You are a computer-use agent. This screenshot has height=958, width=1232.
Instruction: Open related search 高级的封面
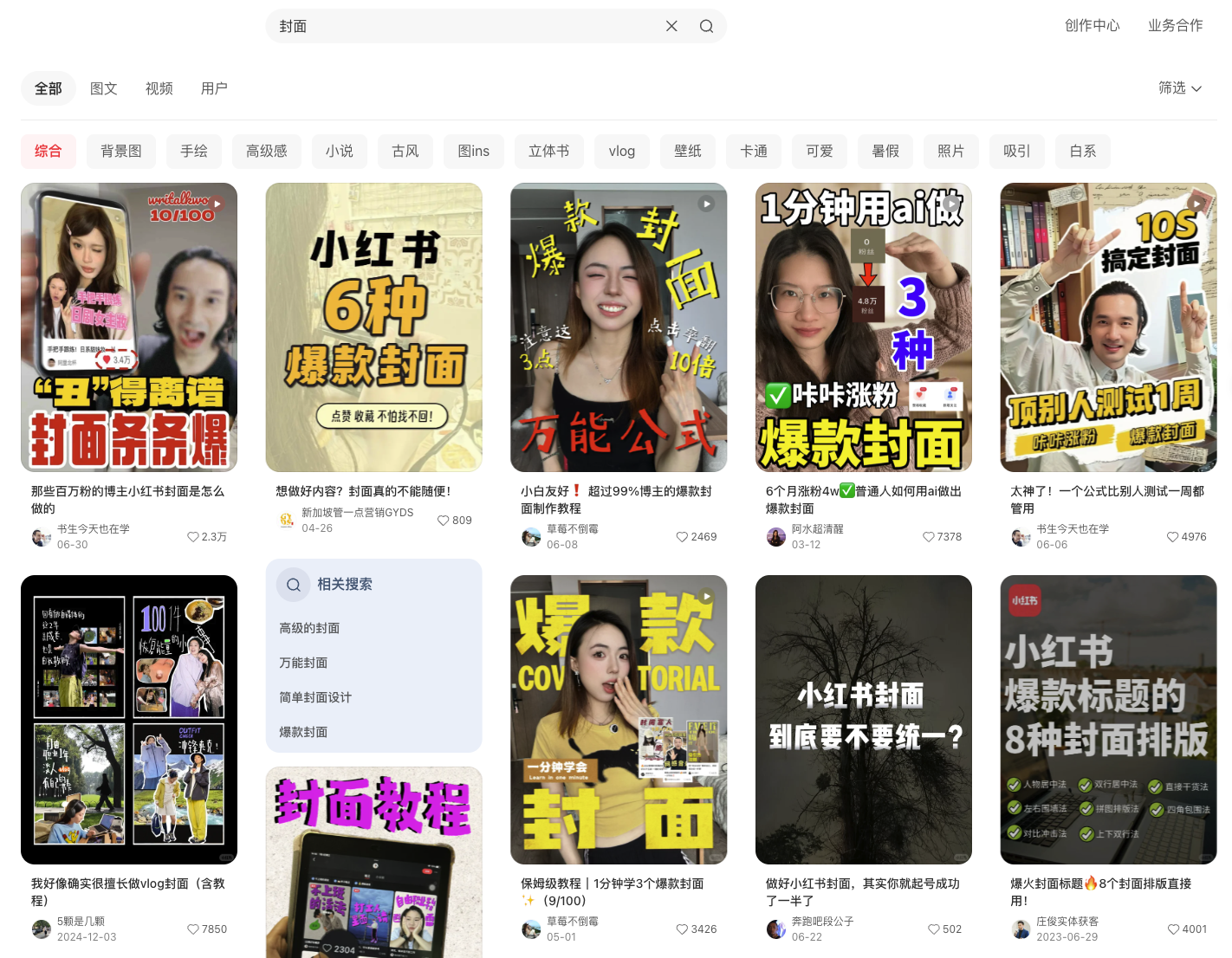309,628
